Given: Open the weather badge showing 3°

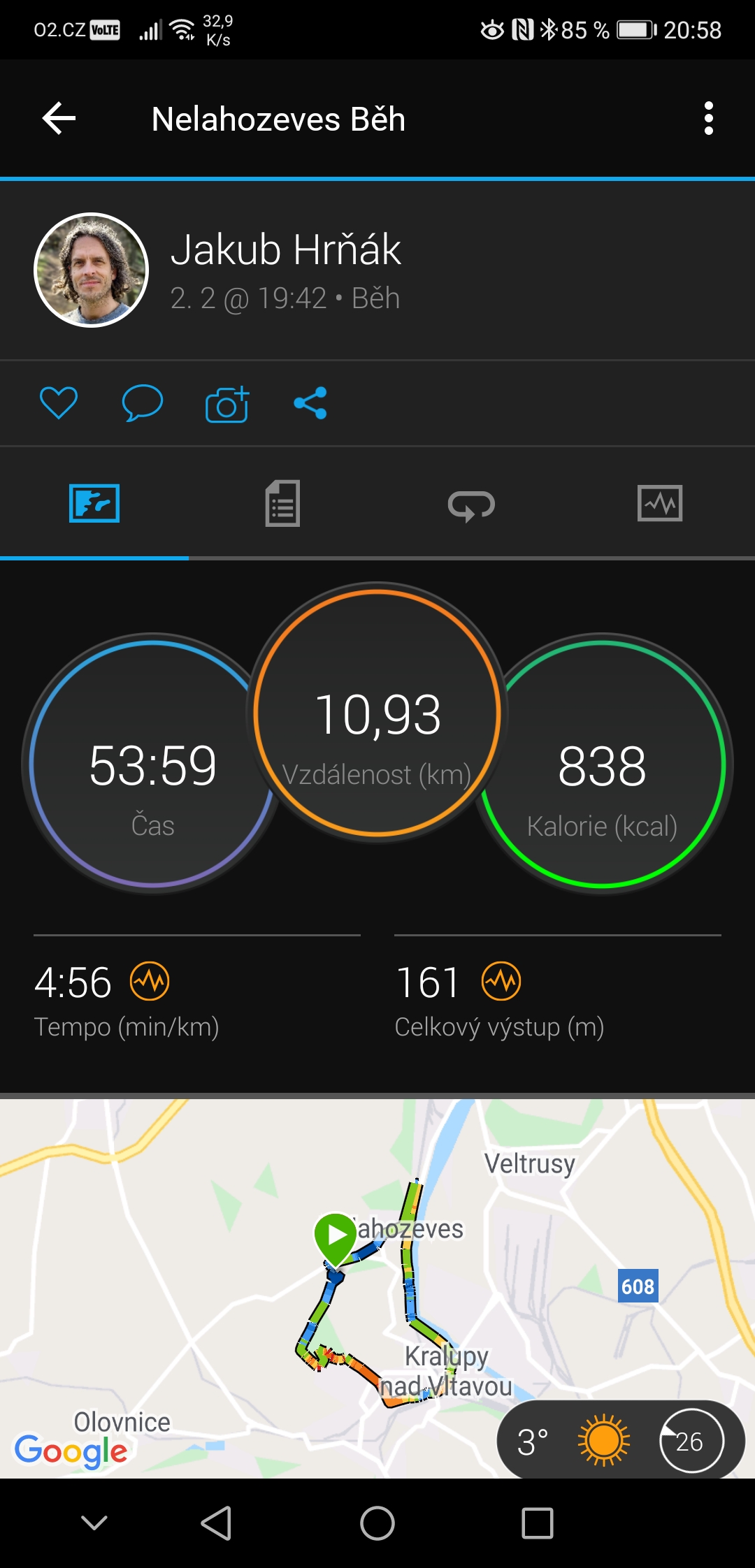Looking at the screenshot, I should coord(620,1440).
